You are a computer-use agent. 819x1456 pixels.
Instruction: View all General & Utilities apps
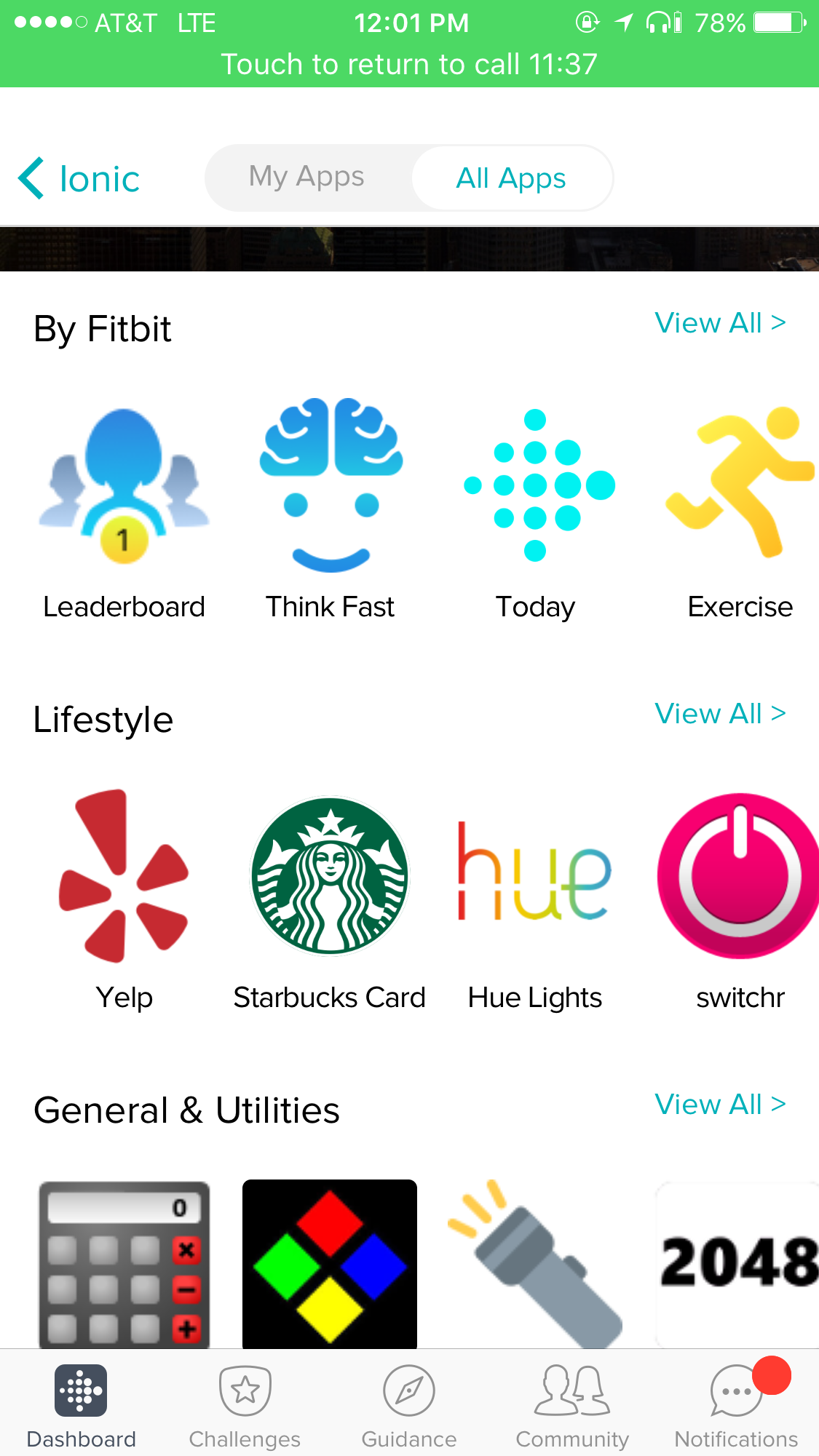(x=719, y=1104)
